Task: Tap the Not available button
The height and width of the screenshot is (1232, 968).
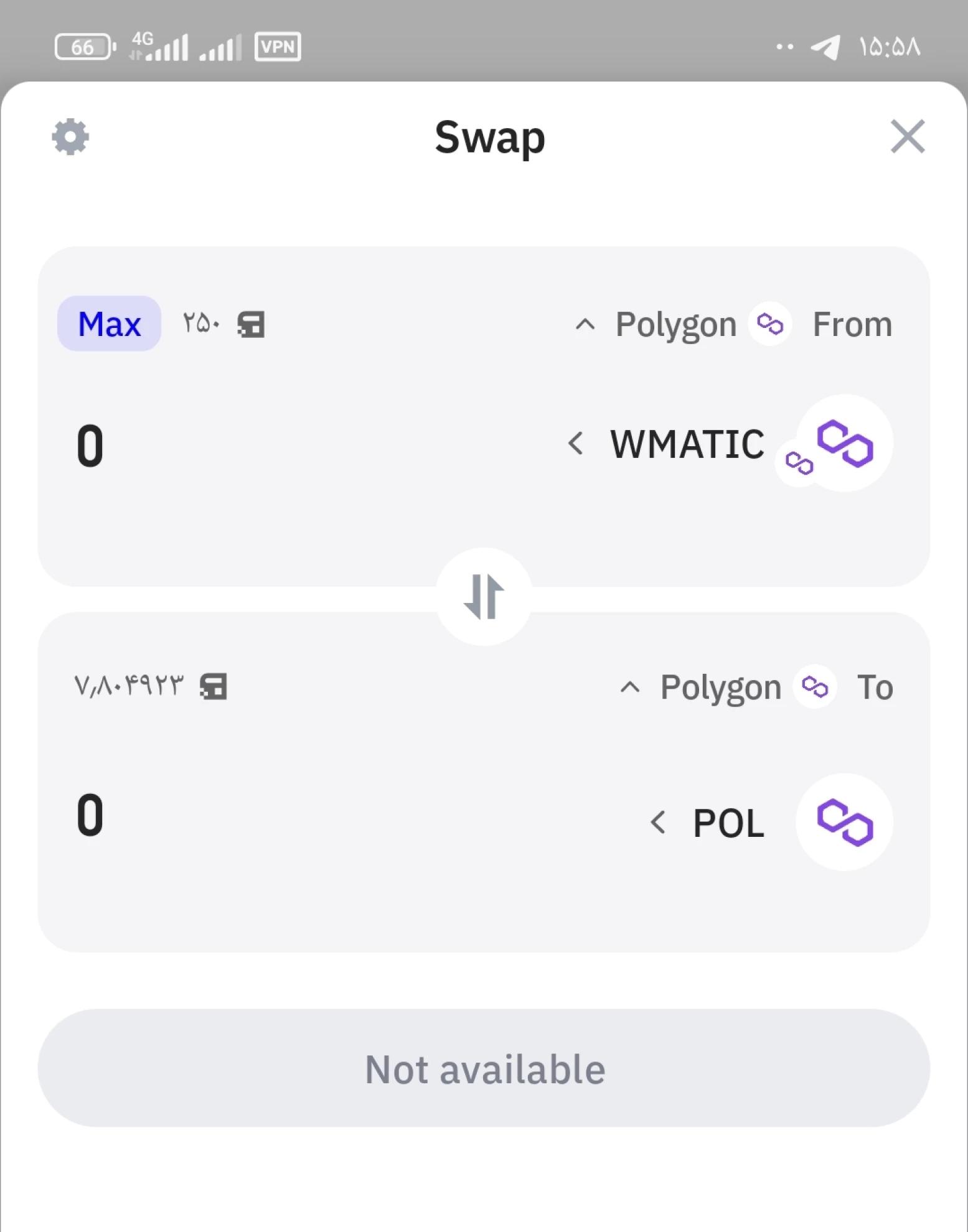Action: tap(484, 1069)
